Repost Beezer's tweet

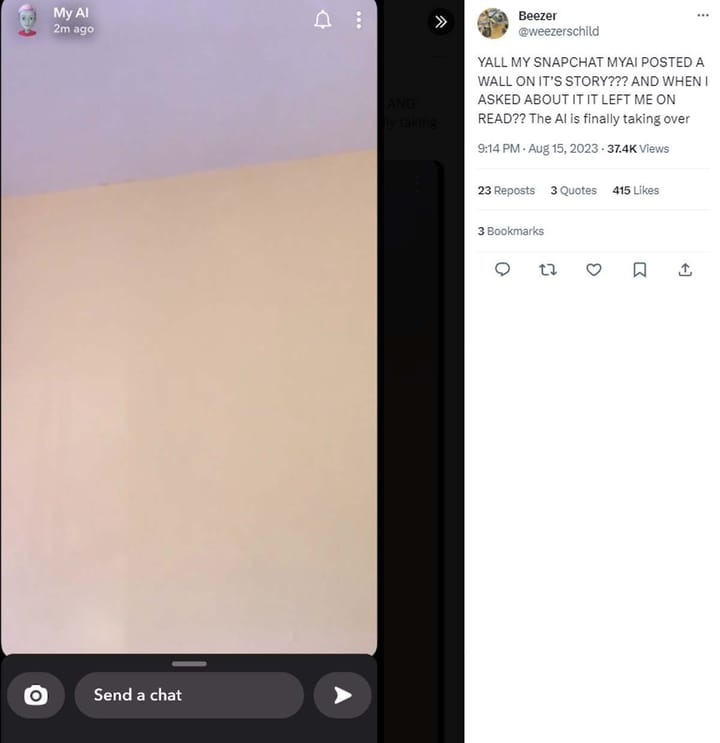(x=548, y=269)
